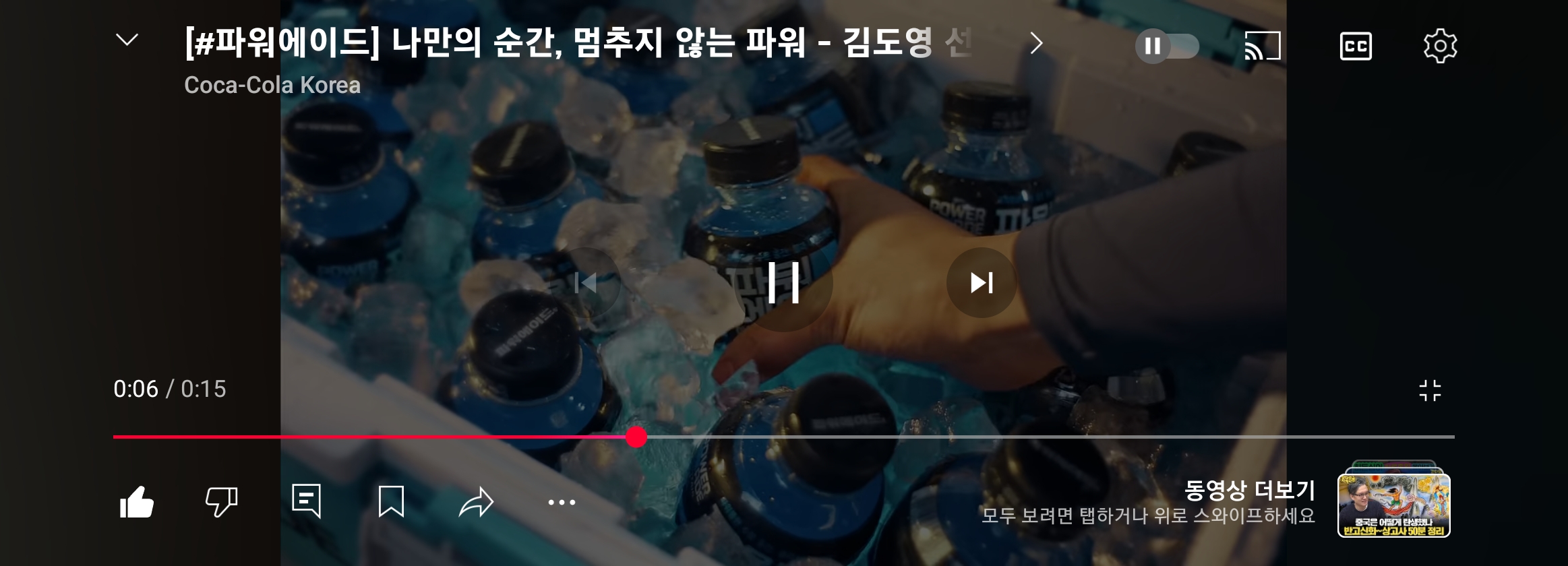Skip to the next video

pyautogui.click(x=982, y=283)
